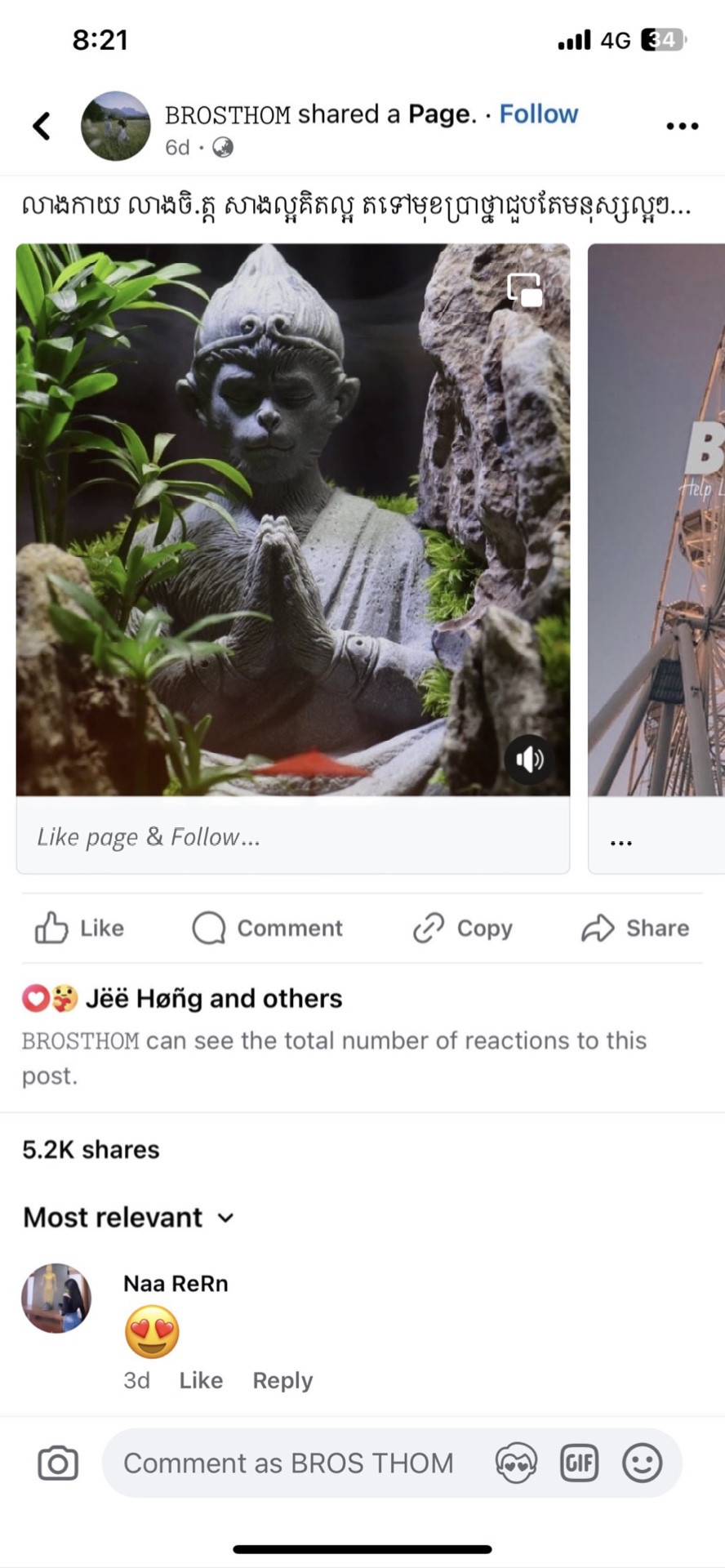Copy the post link

click(x=462, y=928)
